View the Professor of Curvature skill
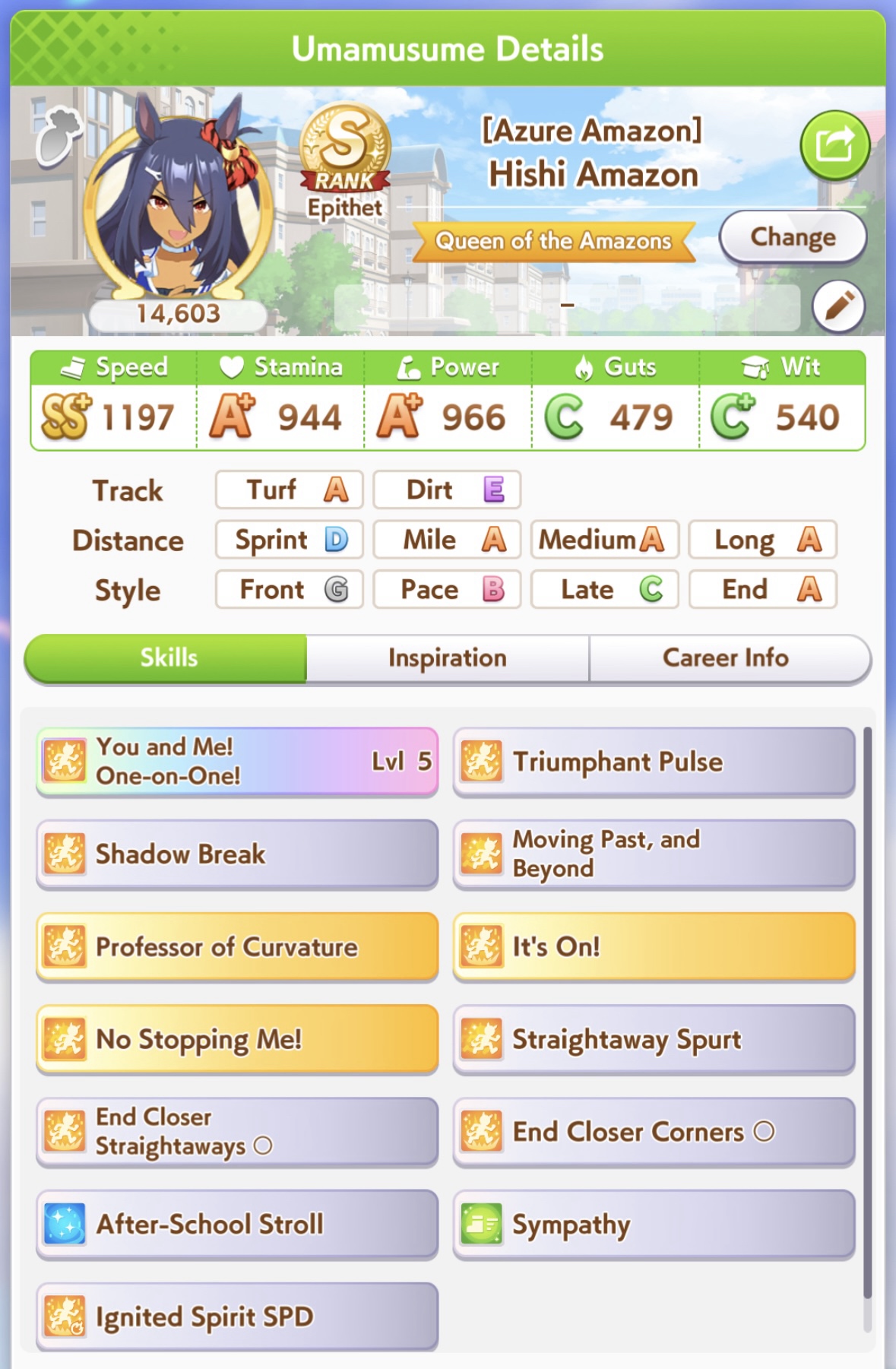Image resolution: width=896 pixels, height=1369 pixels. click(237, 947)
